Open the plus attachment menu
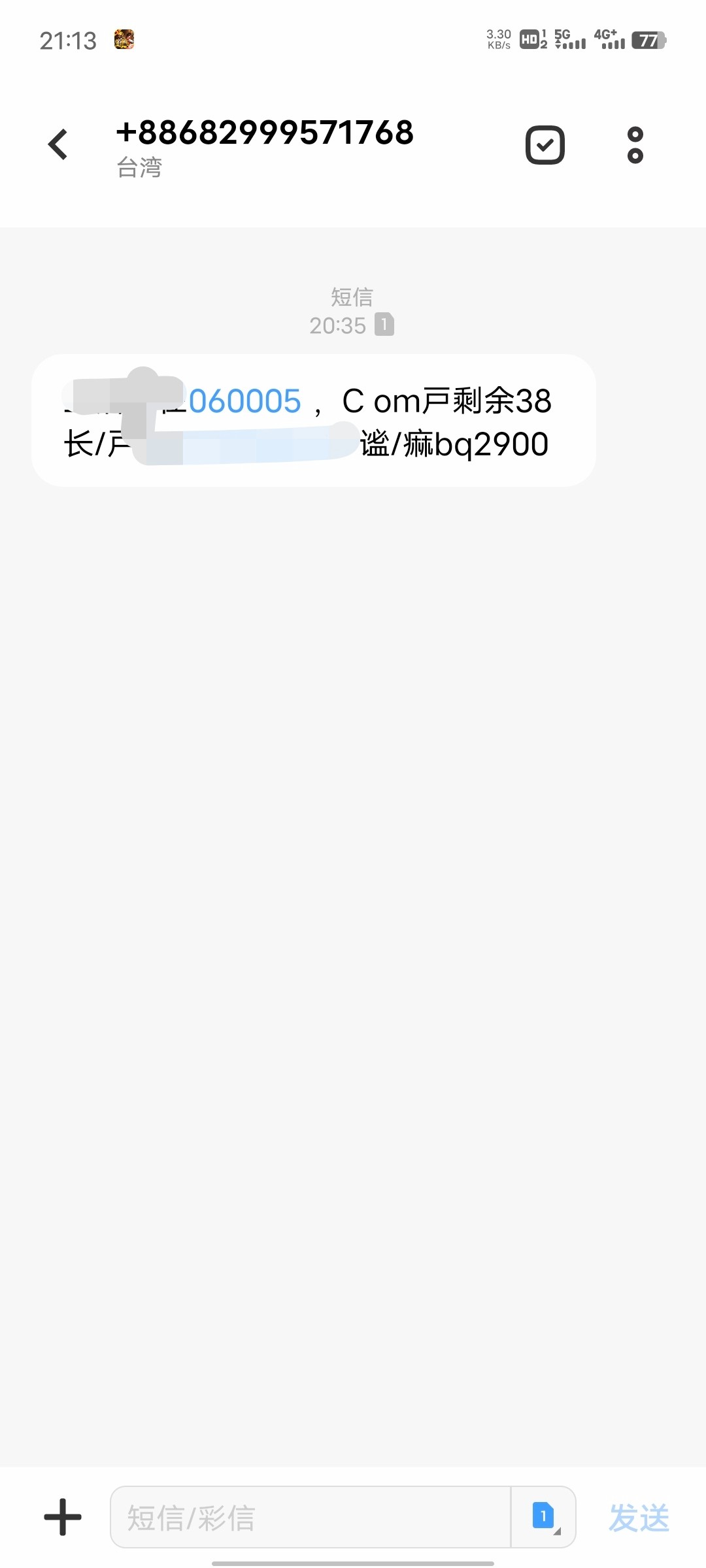Image resolution: width=706 pixels, height=1568 pixels. [63, 1517]
